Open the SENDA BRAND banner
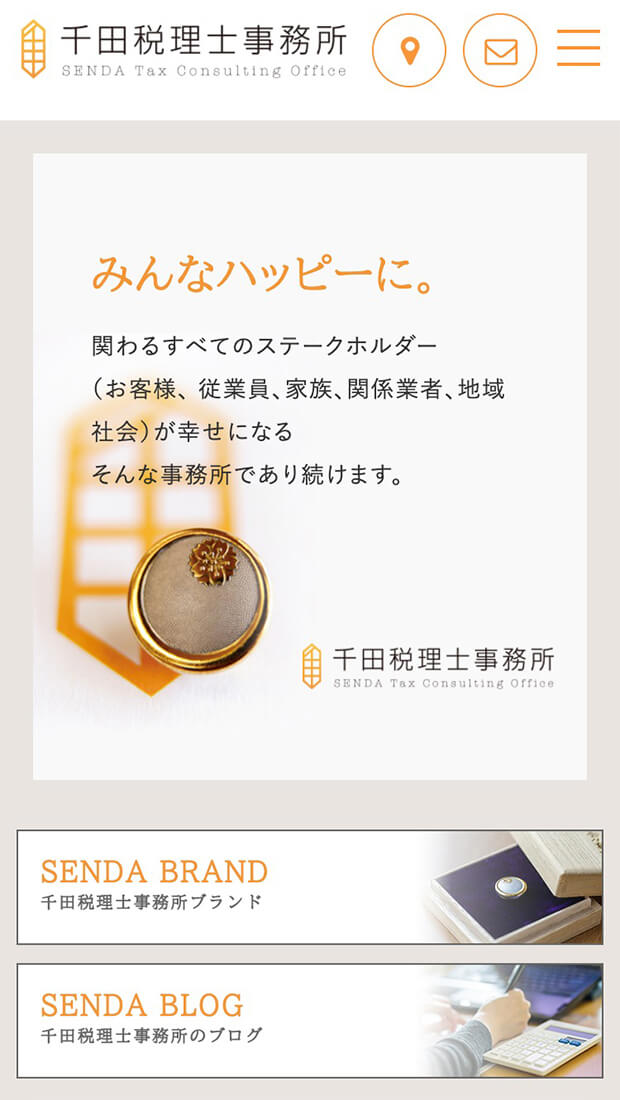Screen dimensions: 620x1100 tap(310, 887)
